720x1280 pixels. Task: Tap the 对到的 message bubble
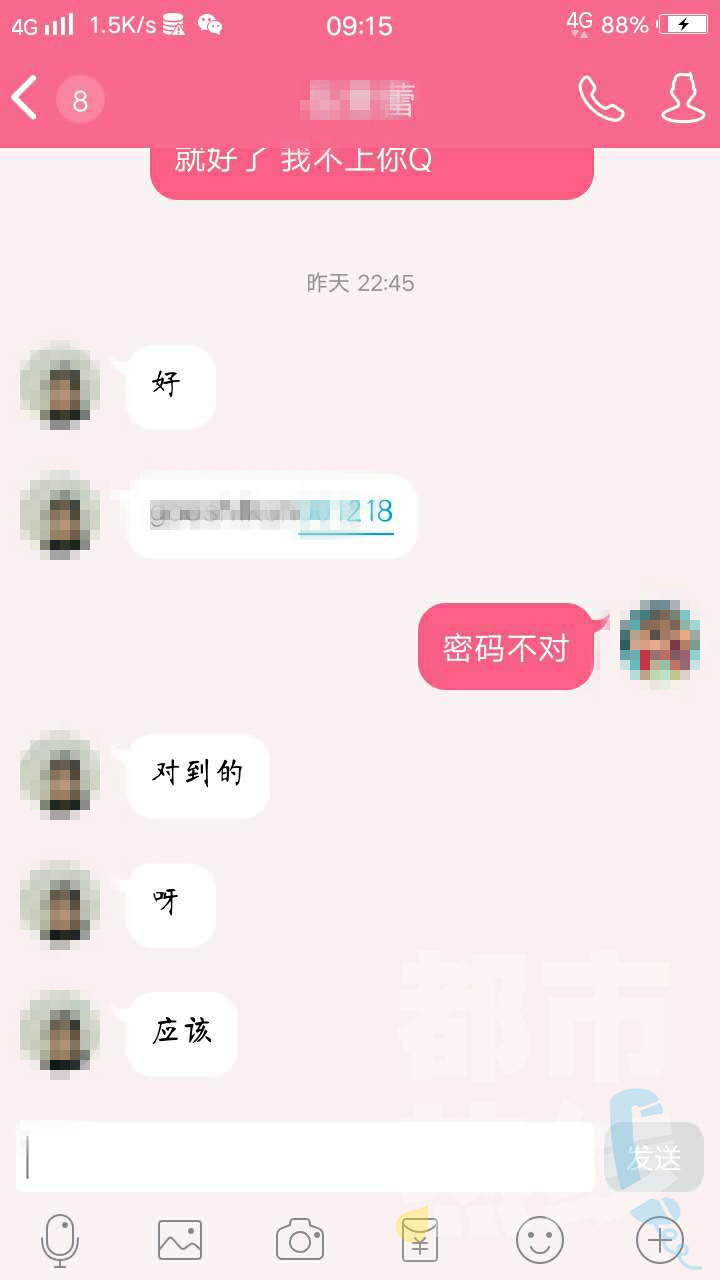(196, 775)
